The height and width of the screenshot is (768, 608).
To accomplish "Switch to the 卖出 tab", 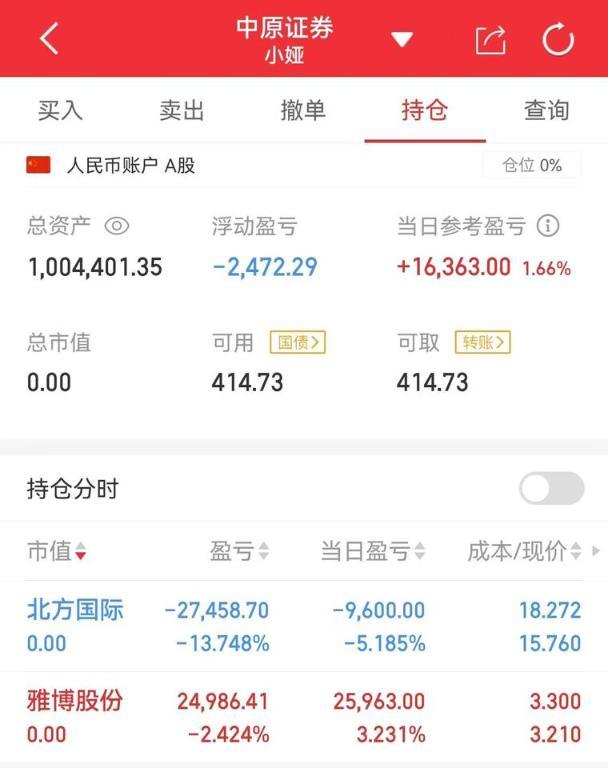I will click(182, 110).
